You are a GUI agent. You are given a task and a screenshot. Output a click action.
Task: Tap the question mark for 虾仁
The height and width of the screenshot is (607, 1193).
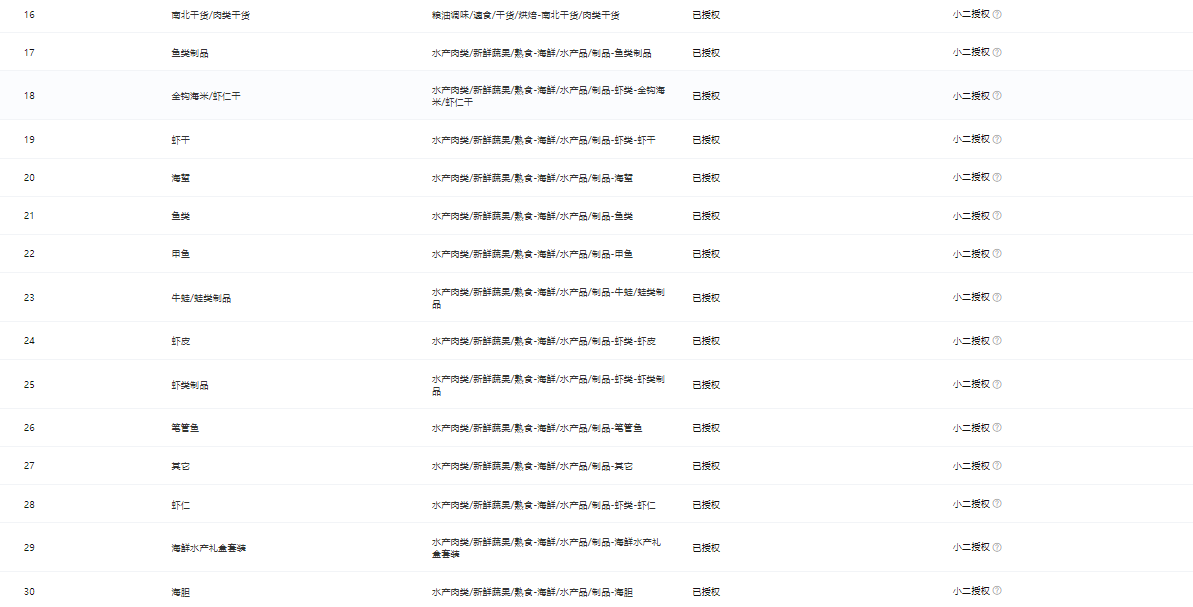coord(997,503)
